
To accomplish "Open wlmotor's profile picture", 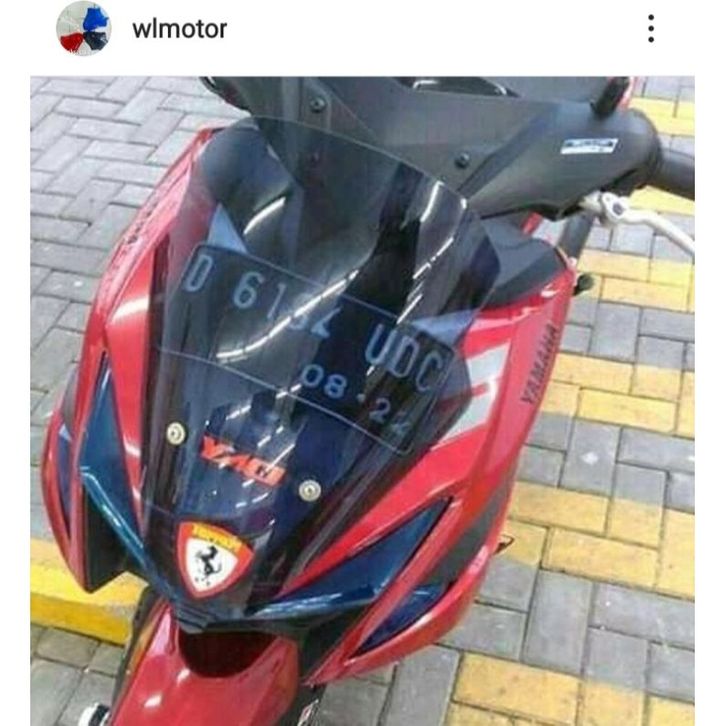I will (x=84, y=28).
